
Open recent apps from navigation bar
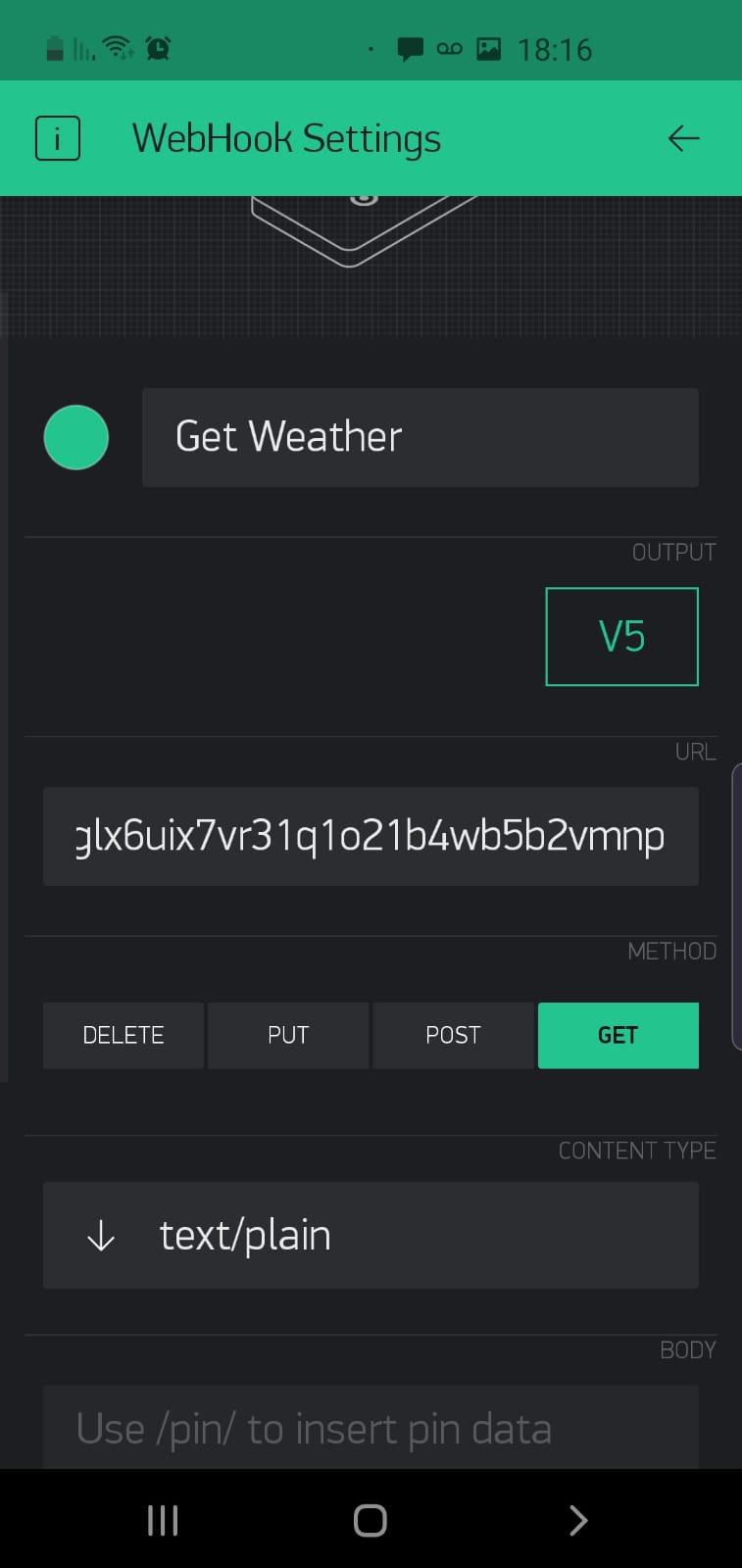pyautogui.click(x=163, y=1520)
